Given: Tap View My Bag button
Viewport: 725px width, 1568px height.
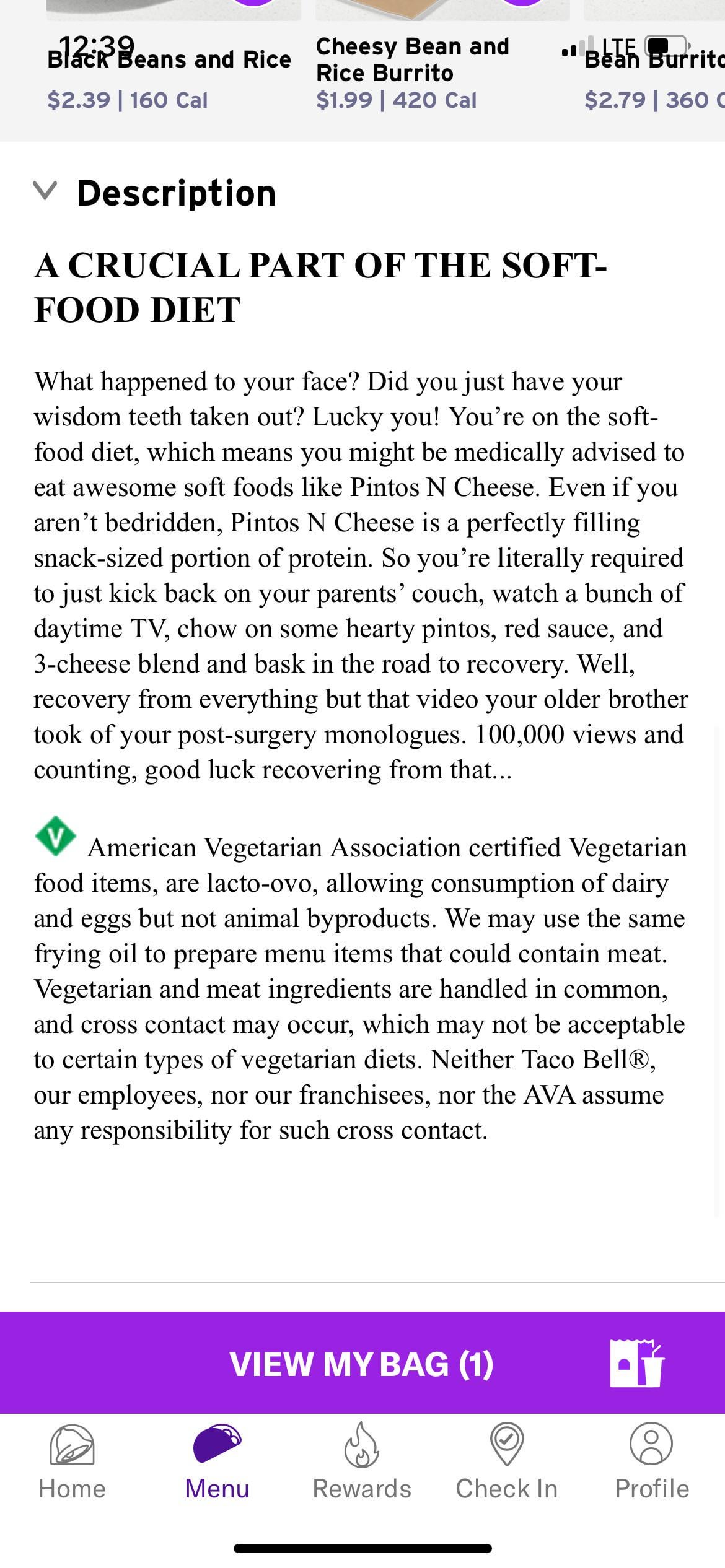Looking at the screenshot, I should pyautogui.click(x=362, y=1364).
